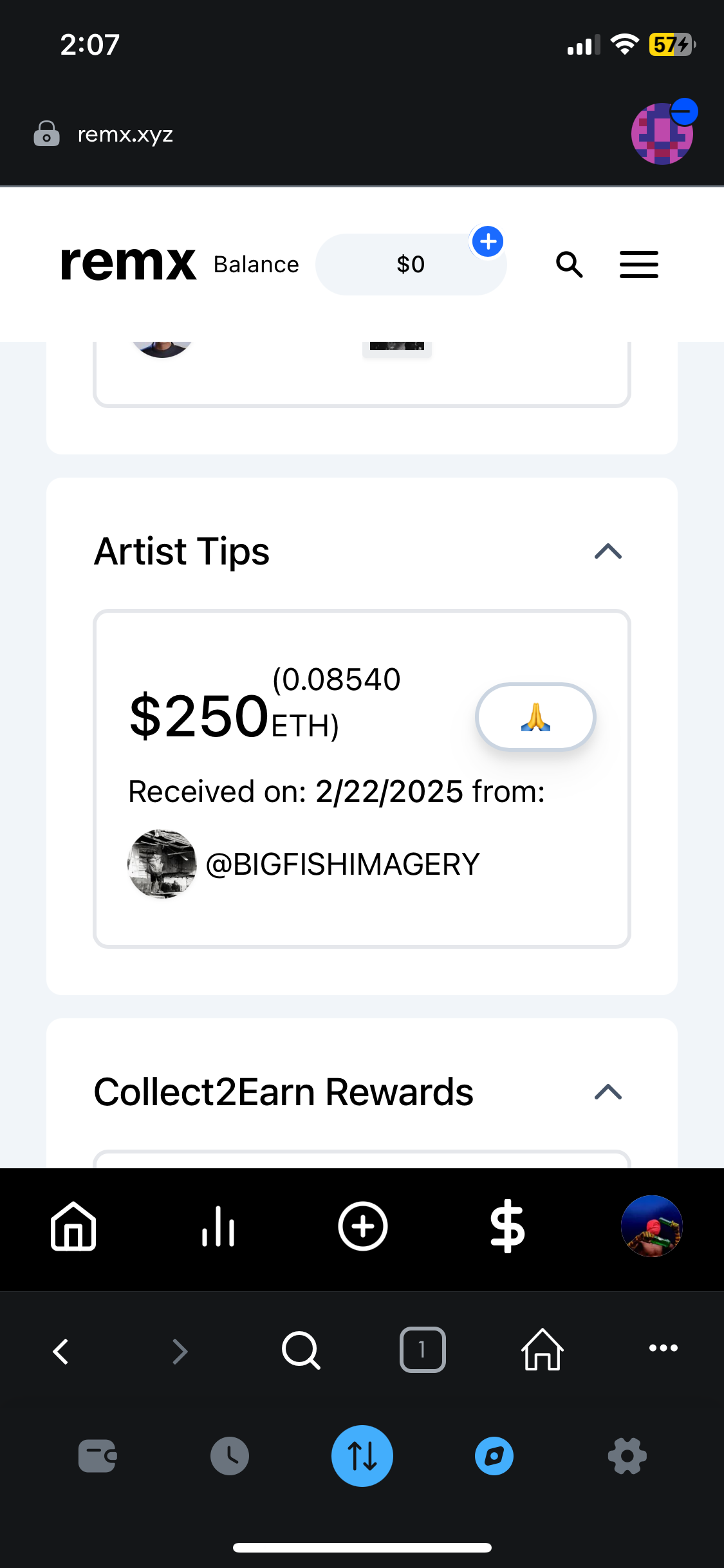
Task: Create new with the circled plus
Action: [363, 1226]
